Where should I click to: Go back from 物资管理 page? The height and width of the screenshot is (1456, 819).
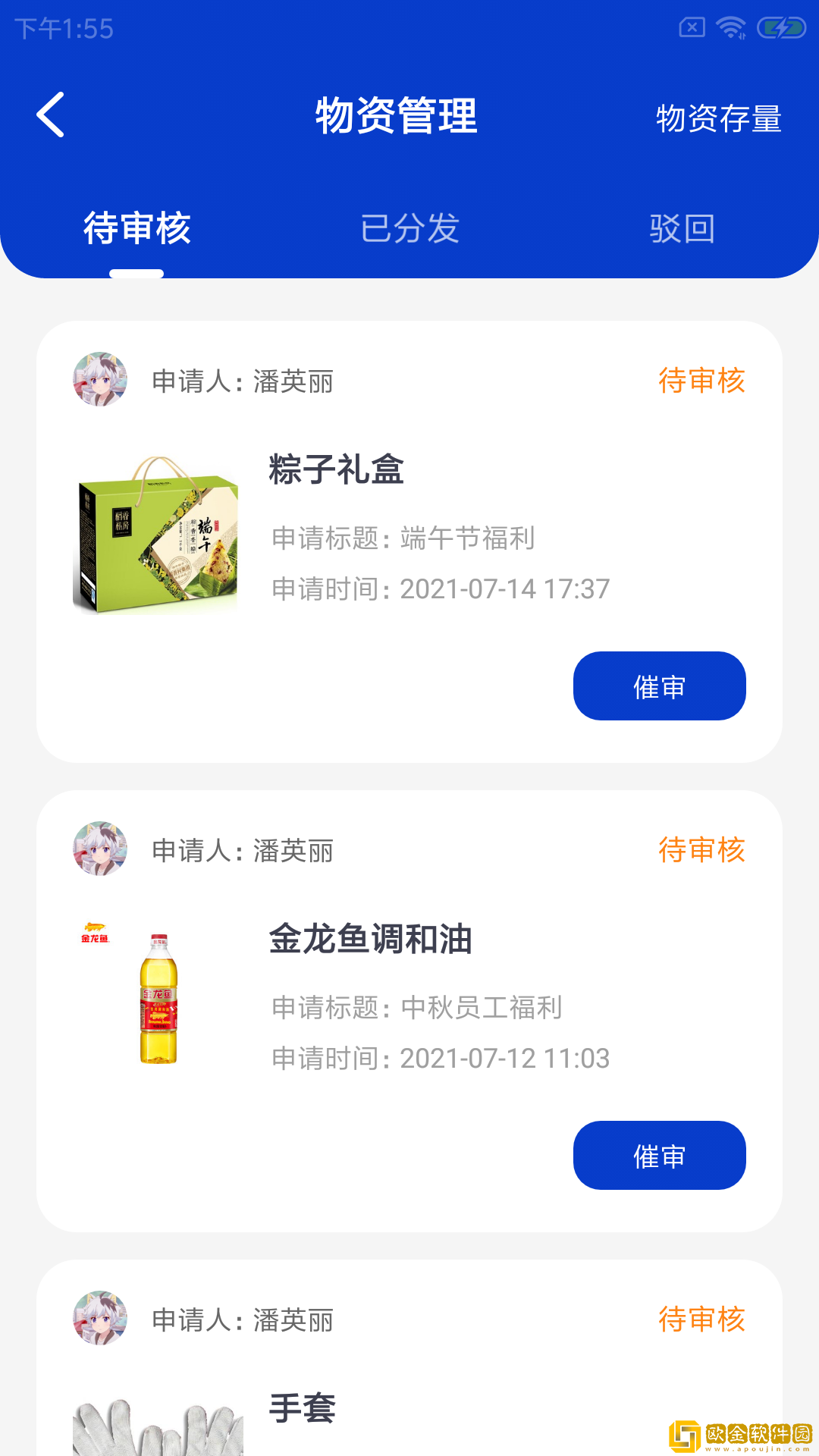tap(51, 115)
